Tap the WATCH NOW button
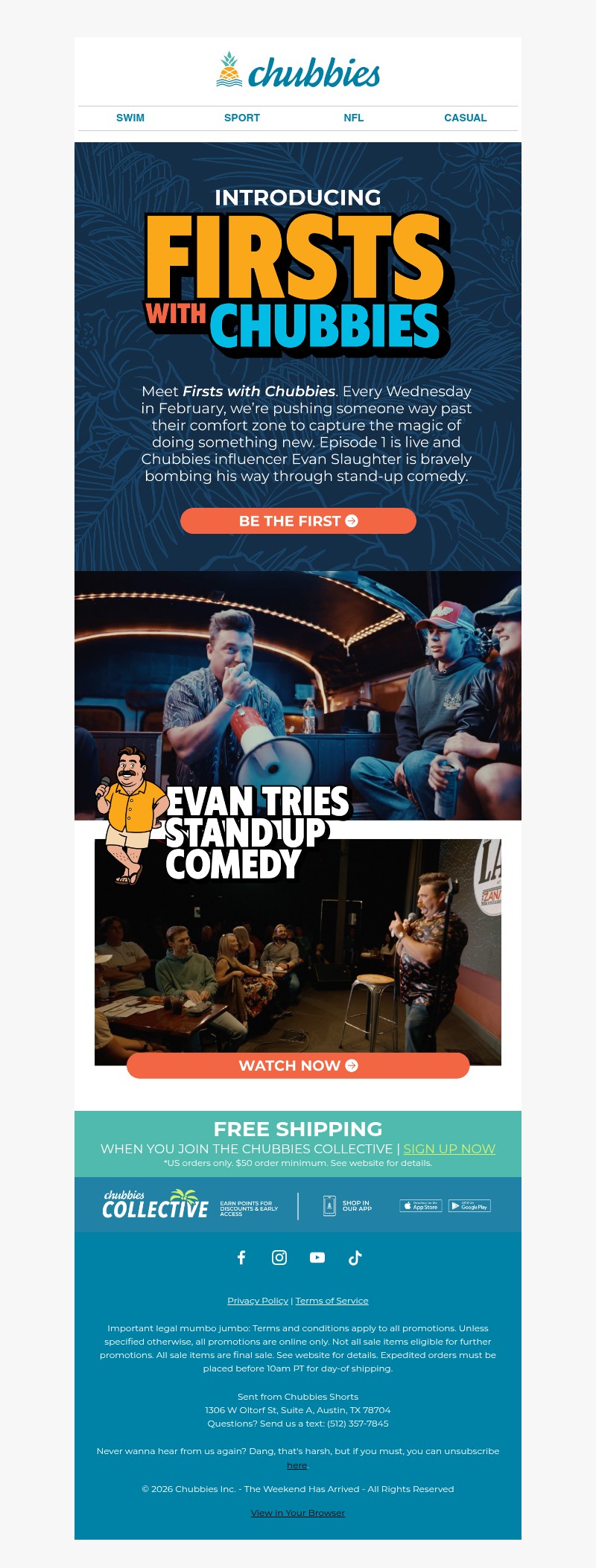The height and width of the screenshot is (1568, 596). click(298, 1065)
